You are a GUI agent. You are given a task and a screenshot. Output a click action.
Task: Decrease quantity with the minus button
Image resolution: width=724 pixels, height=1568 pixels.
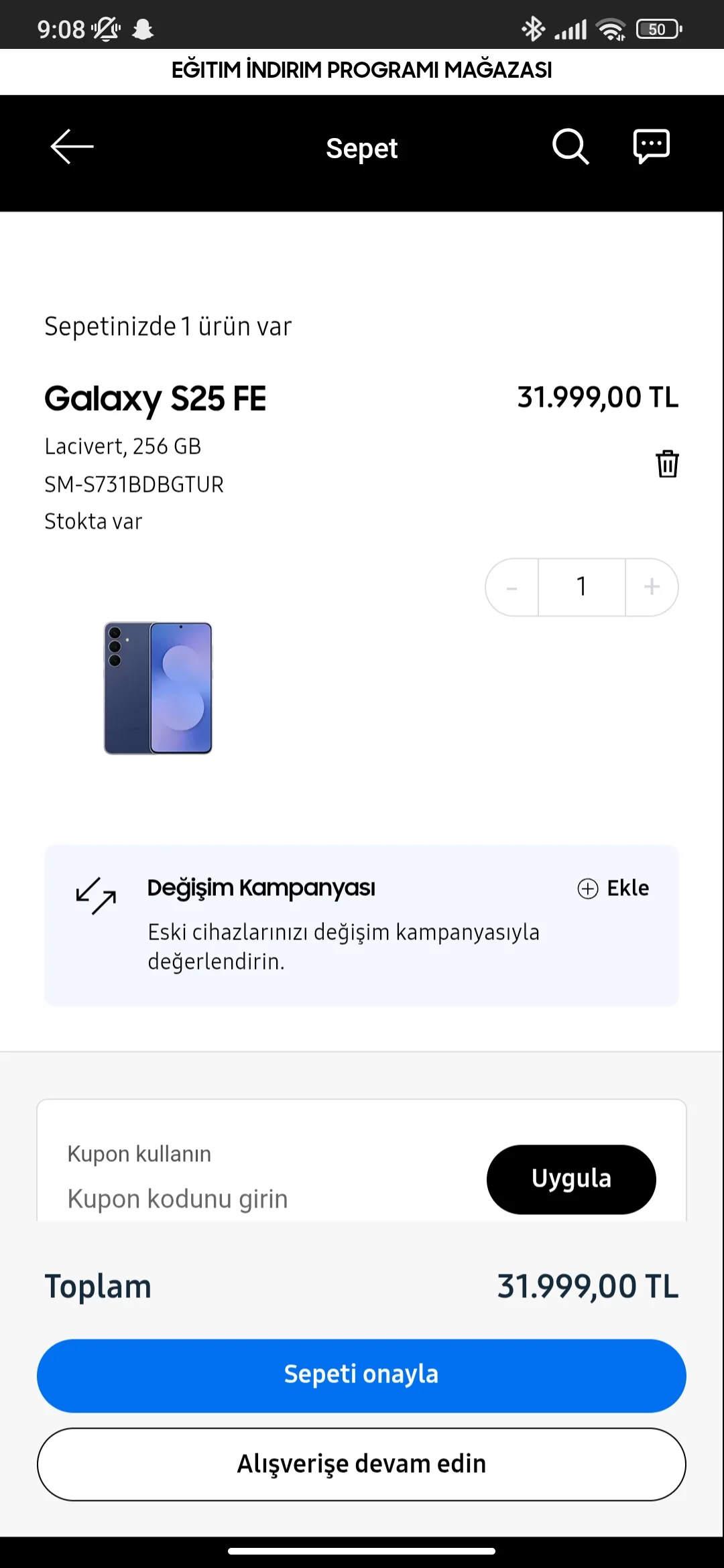point(512,587)
